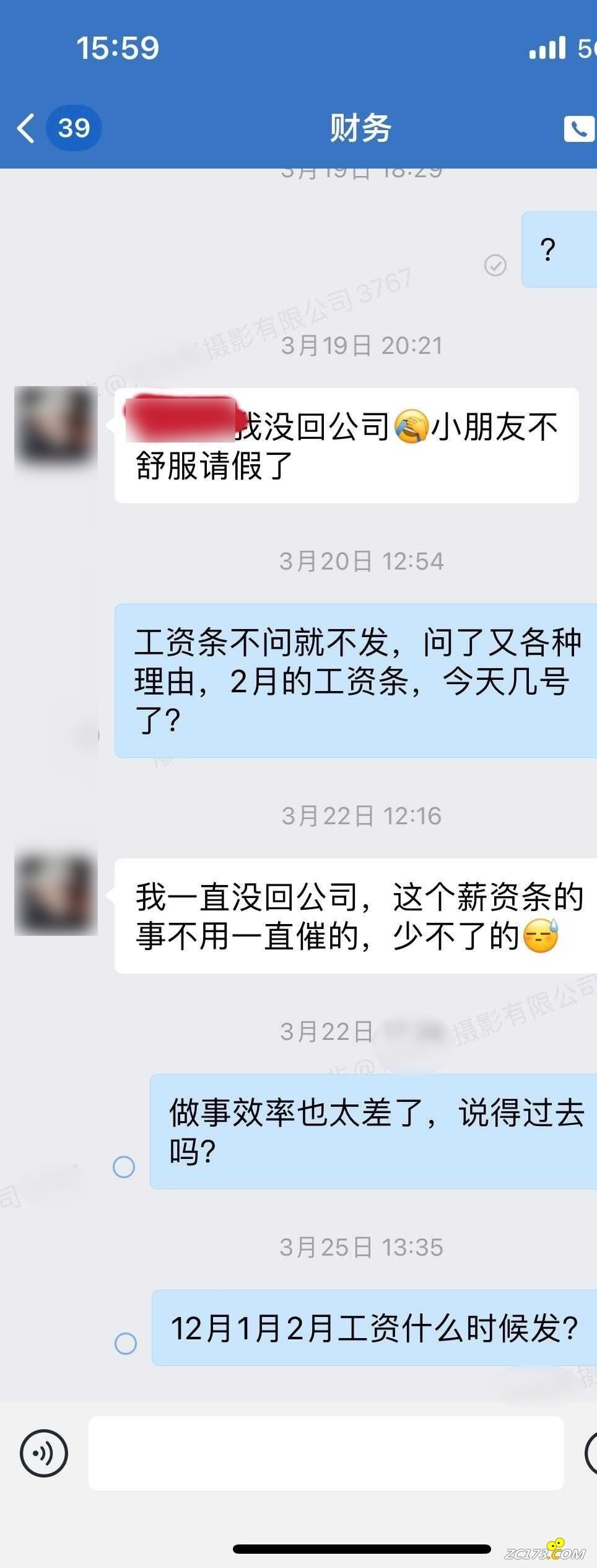This screenshot has height=1568, width=597.
Task: Check the read status of the 做事效率 message
Action: (124, 1166)
